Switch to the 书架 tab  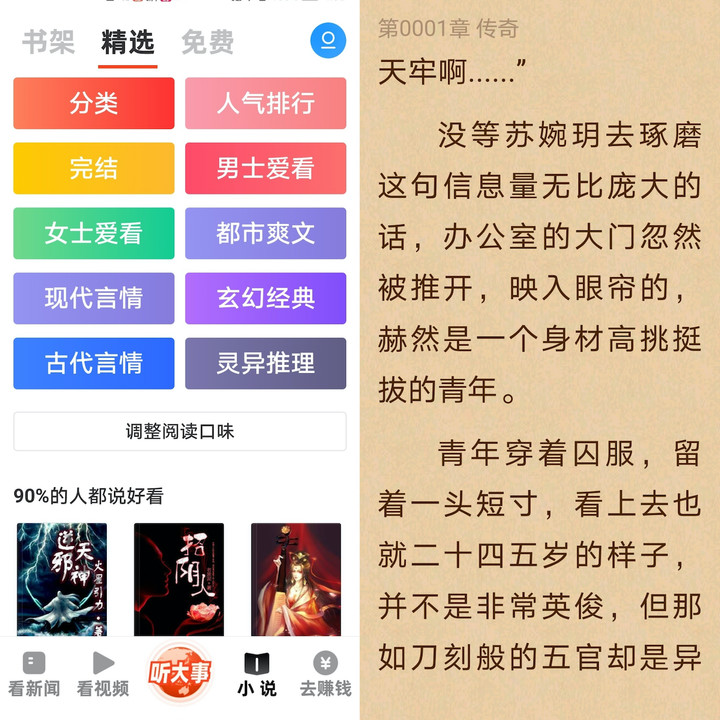[48, 42]
